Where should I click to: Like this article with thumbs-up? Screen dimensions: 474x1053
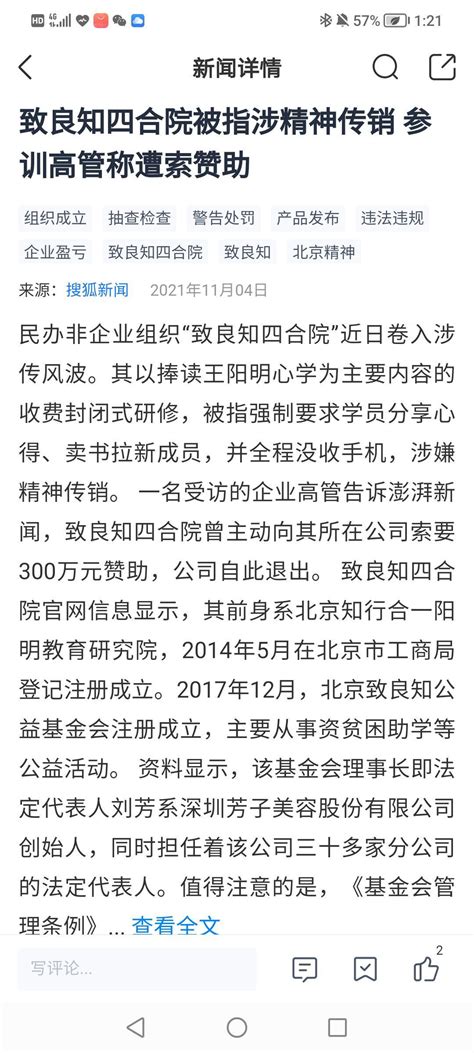[x=426, y=968]
